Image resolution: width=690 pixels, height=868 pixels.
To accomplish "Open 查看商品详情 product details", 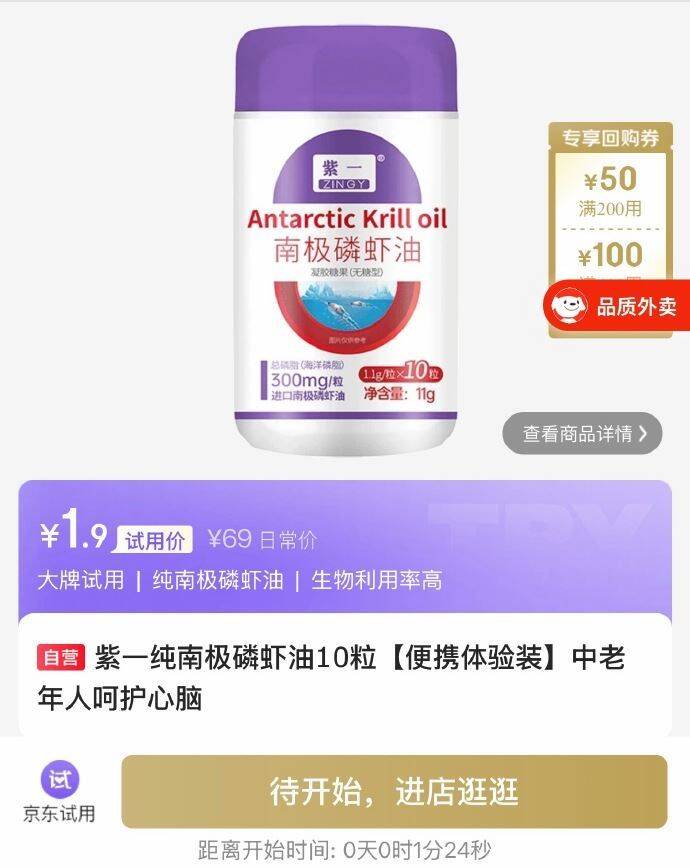I will (582, 433).
